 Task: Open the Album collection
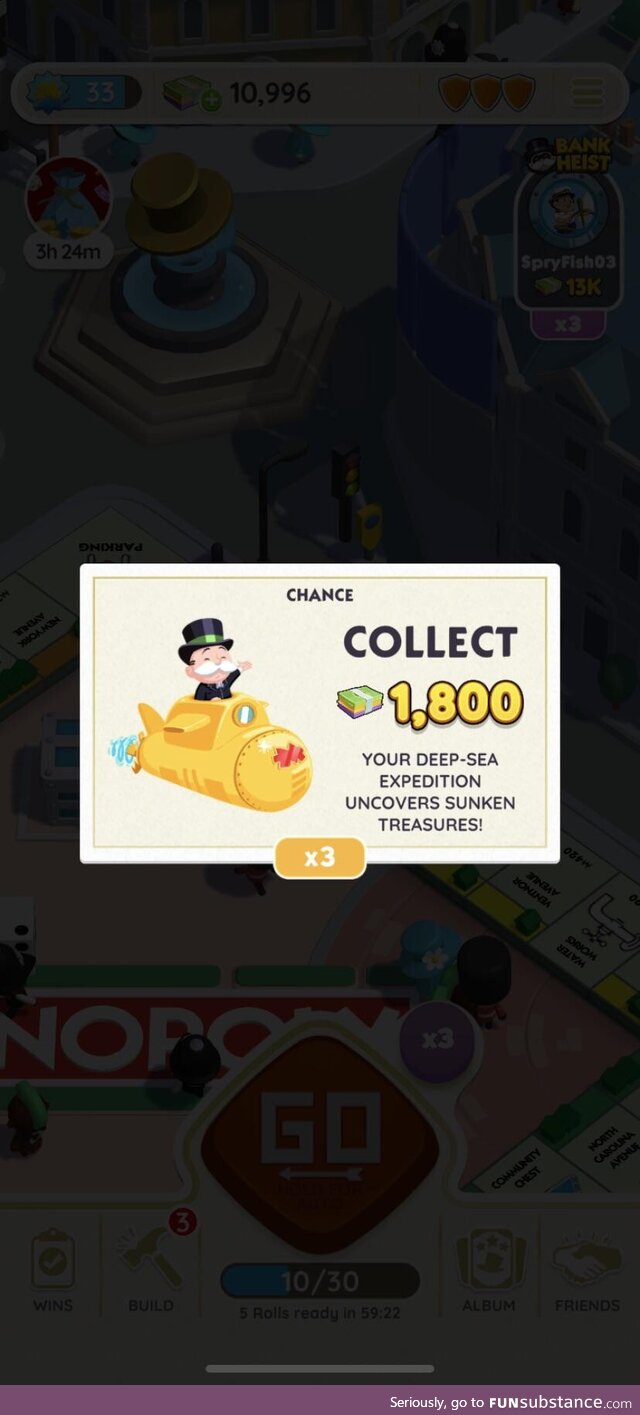[x=488, y=1270]
